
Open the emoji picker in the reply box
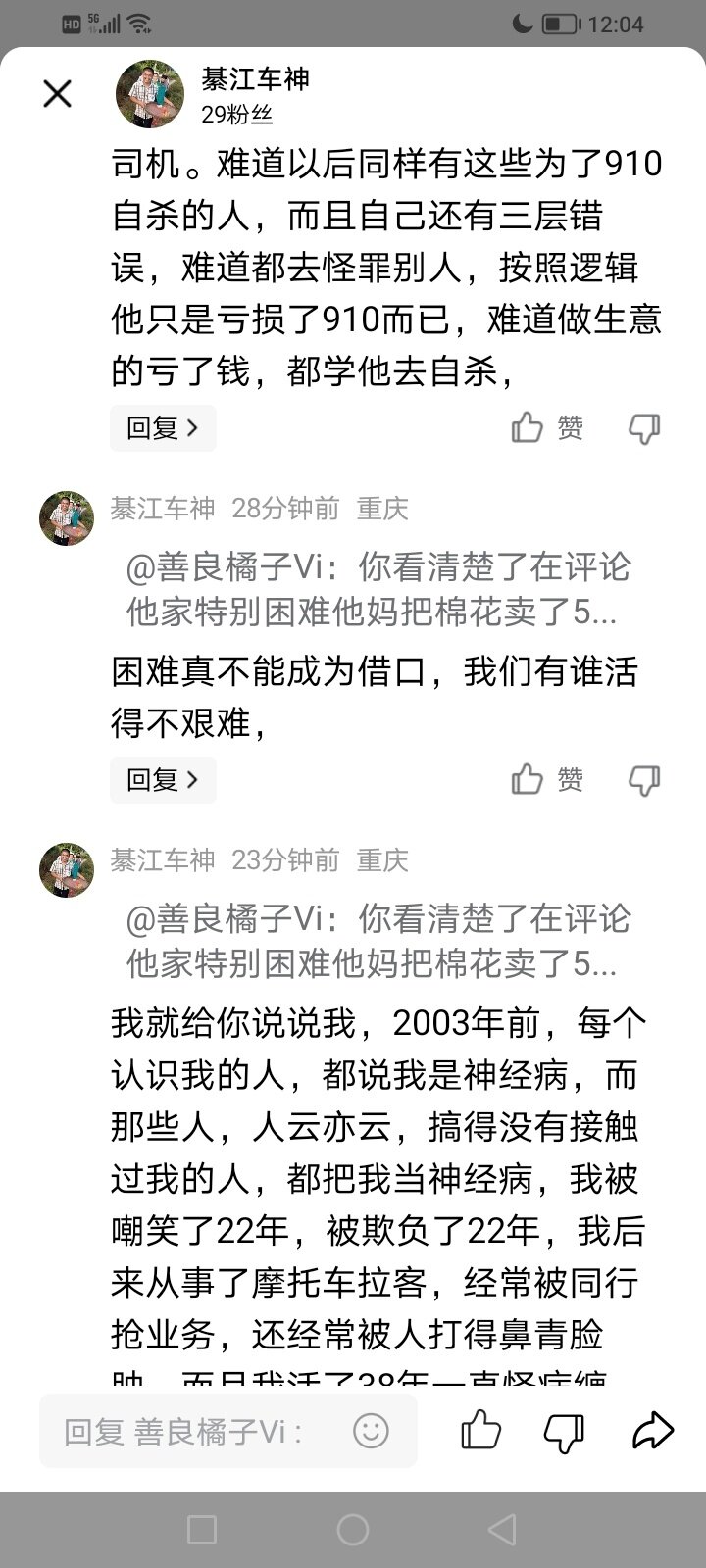click(372, 1431)
